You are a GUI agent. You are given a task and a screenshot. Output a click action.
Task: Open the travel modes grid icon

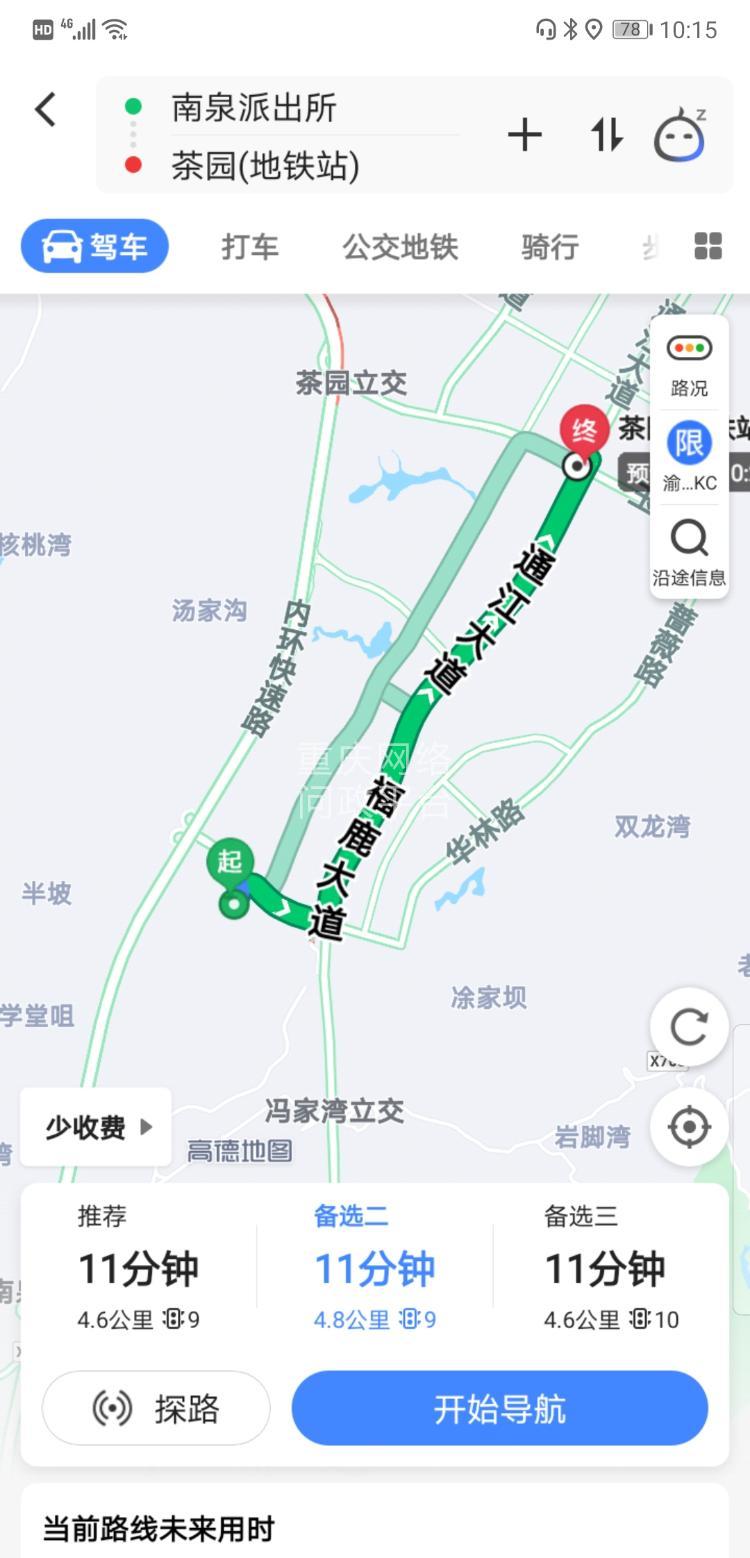point(708,246)
